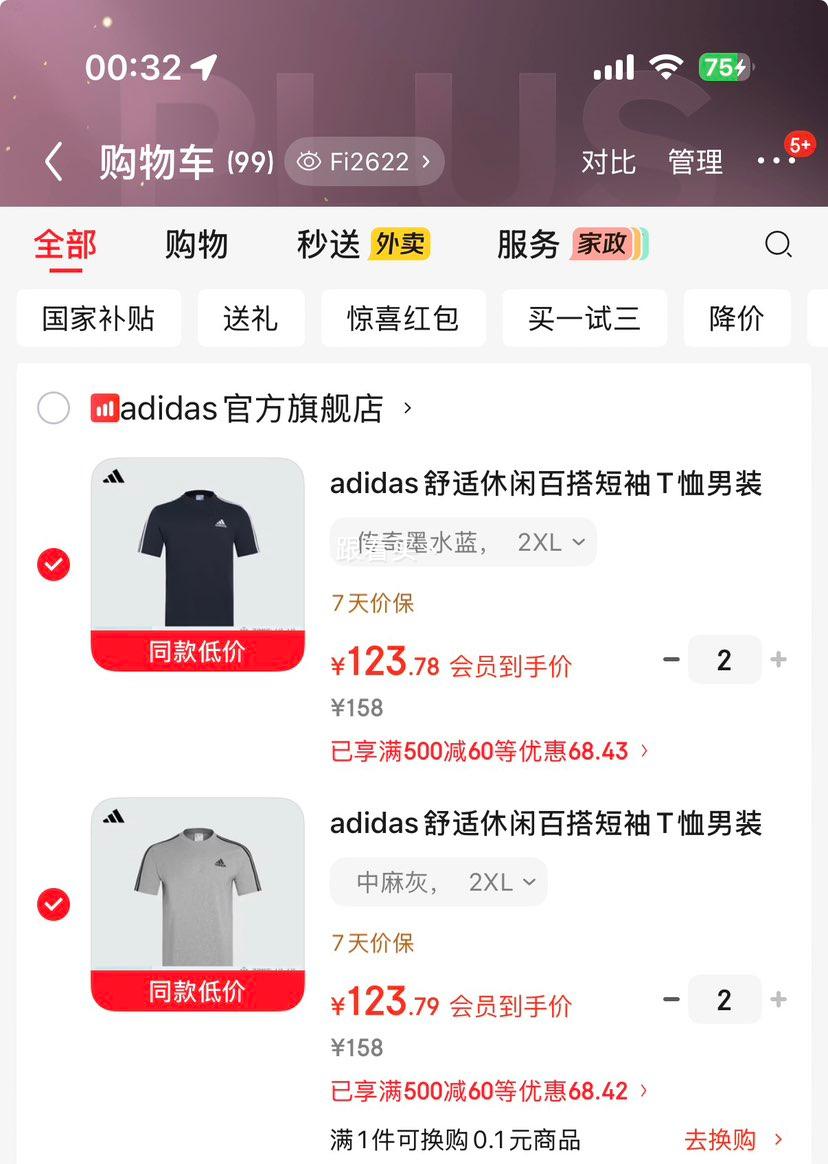
Task: Tap the location arrow next to the clock
Action: click(205, 66)
